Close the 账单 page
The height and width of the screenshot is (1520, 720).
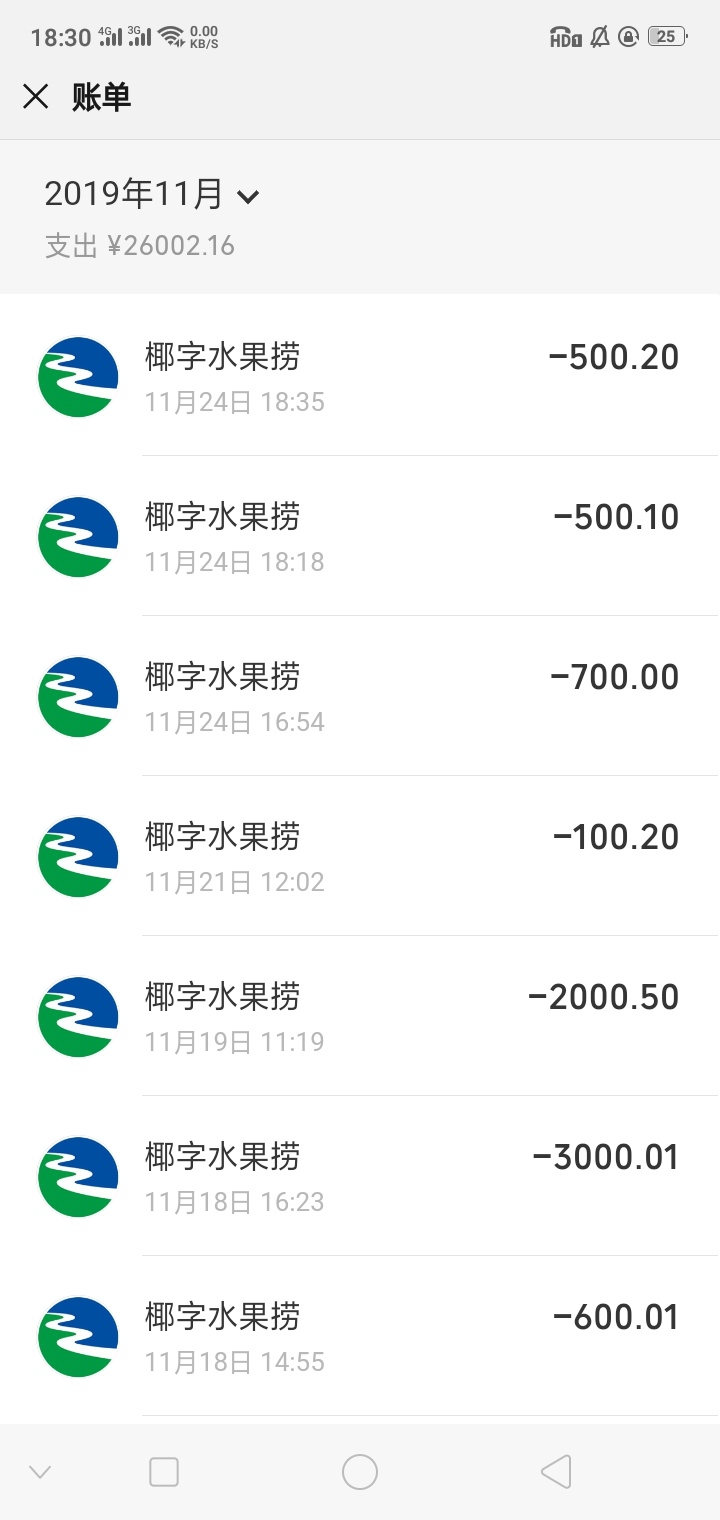pyautogui.click(x=36, y=97)
